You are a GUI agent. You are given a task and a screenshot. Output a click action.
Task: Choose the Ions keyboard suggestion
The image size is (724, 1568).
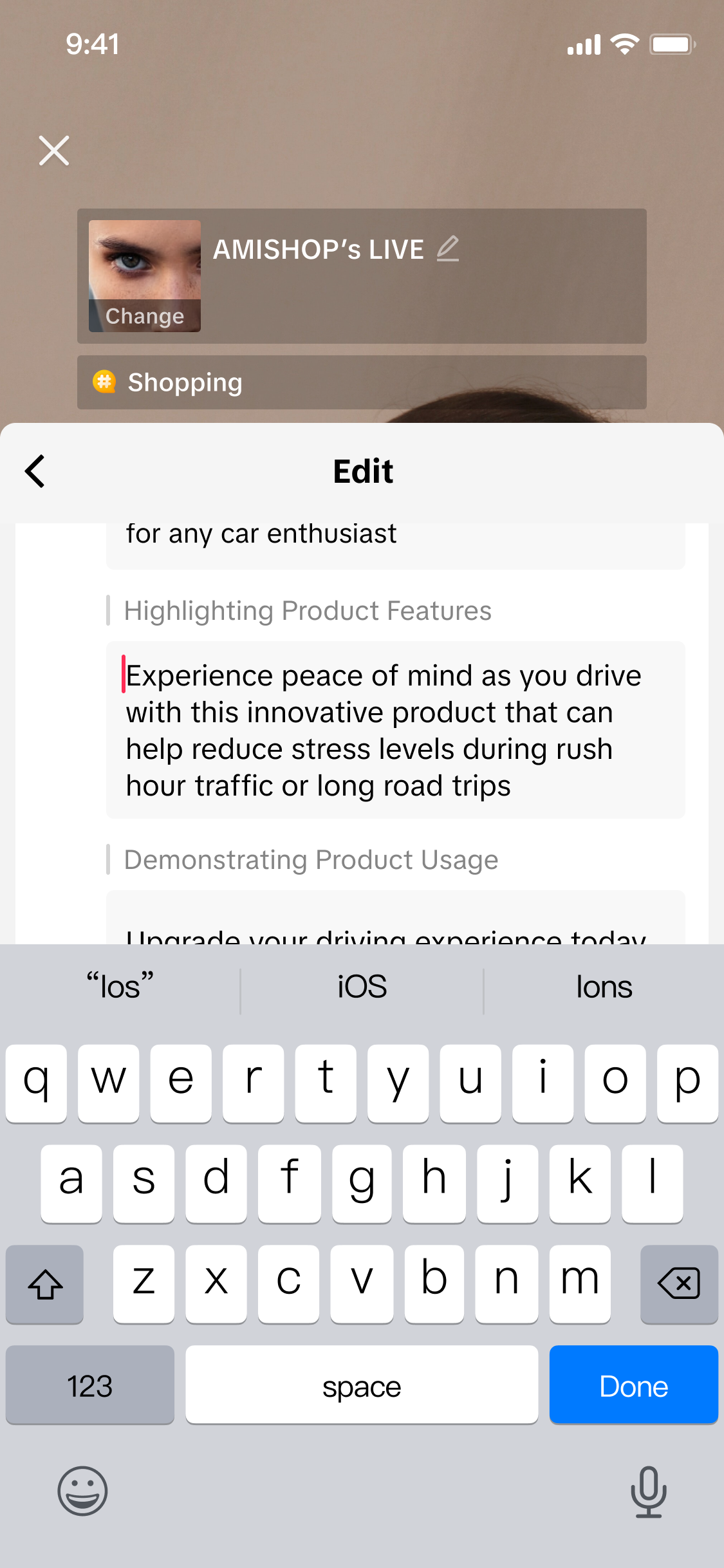[x=603, y=987]
